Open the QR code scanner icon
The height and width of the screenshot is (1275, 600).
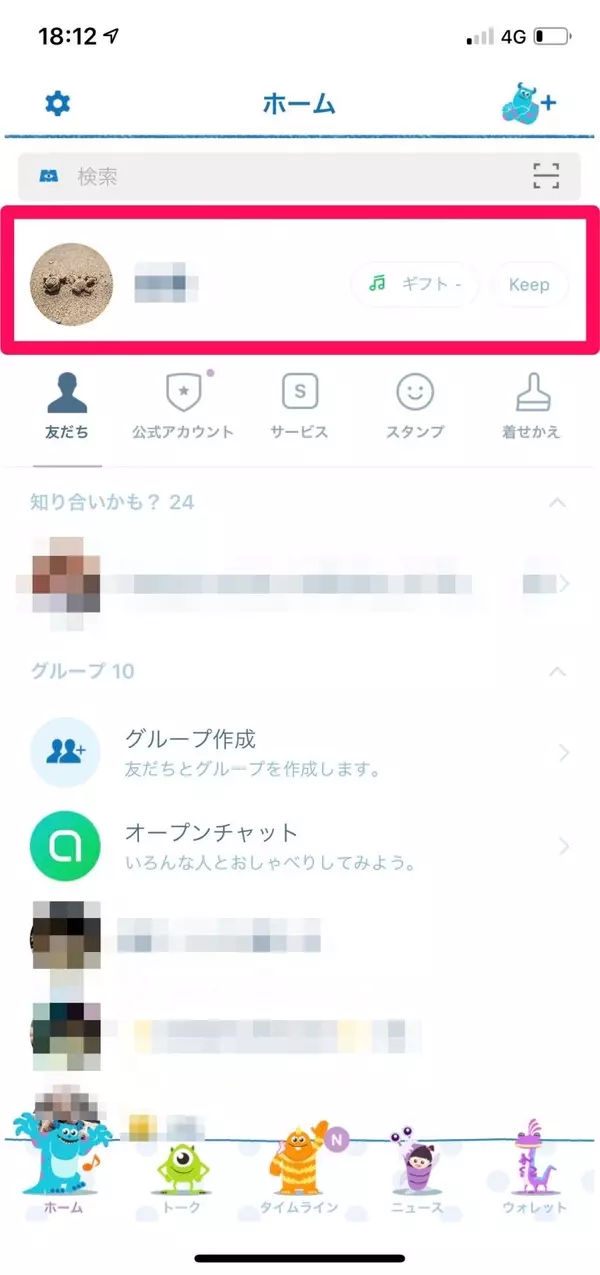pos(546,177)
